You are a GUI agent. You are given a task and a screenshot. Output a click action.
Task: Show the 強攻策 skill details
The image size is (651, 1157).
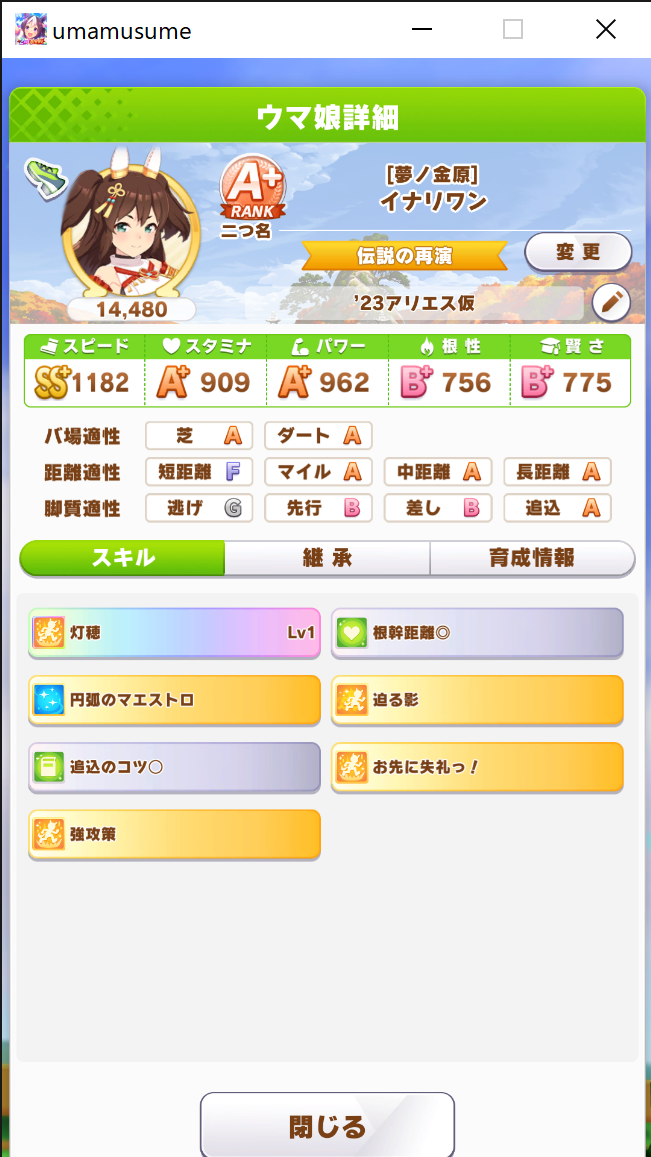(174, 834)
